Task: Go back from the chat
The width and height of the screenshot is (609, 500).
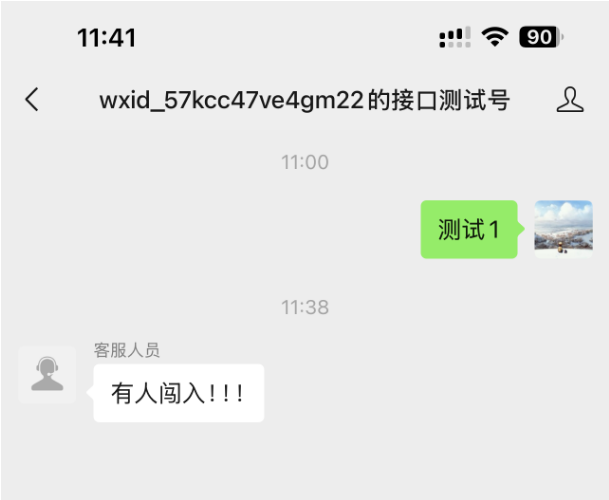Action: tap(33, 99)
